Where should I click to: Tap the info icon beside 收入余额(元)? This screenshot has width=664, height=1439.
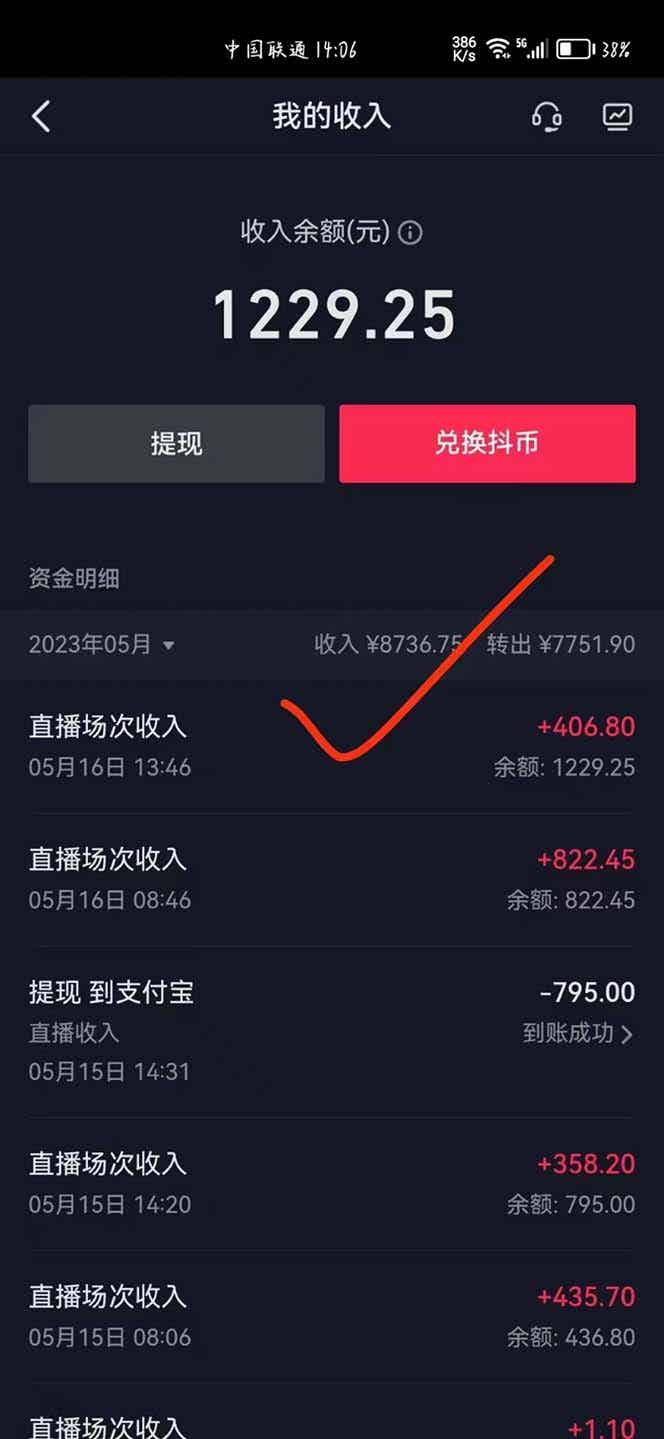(x=410, y=233)
